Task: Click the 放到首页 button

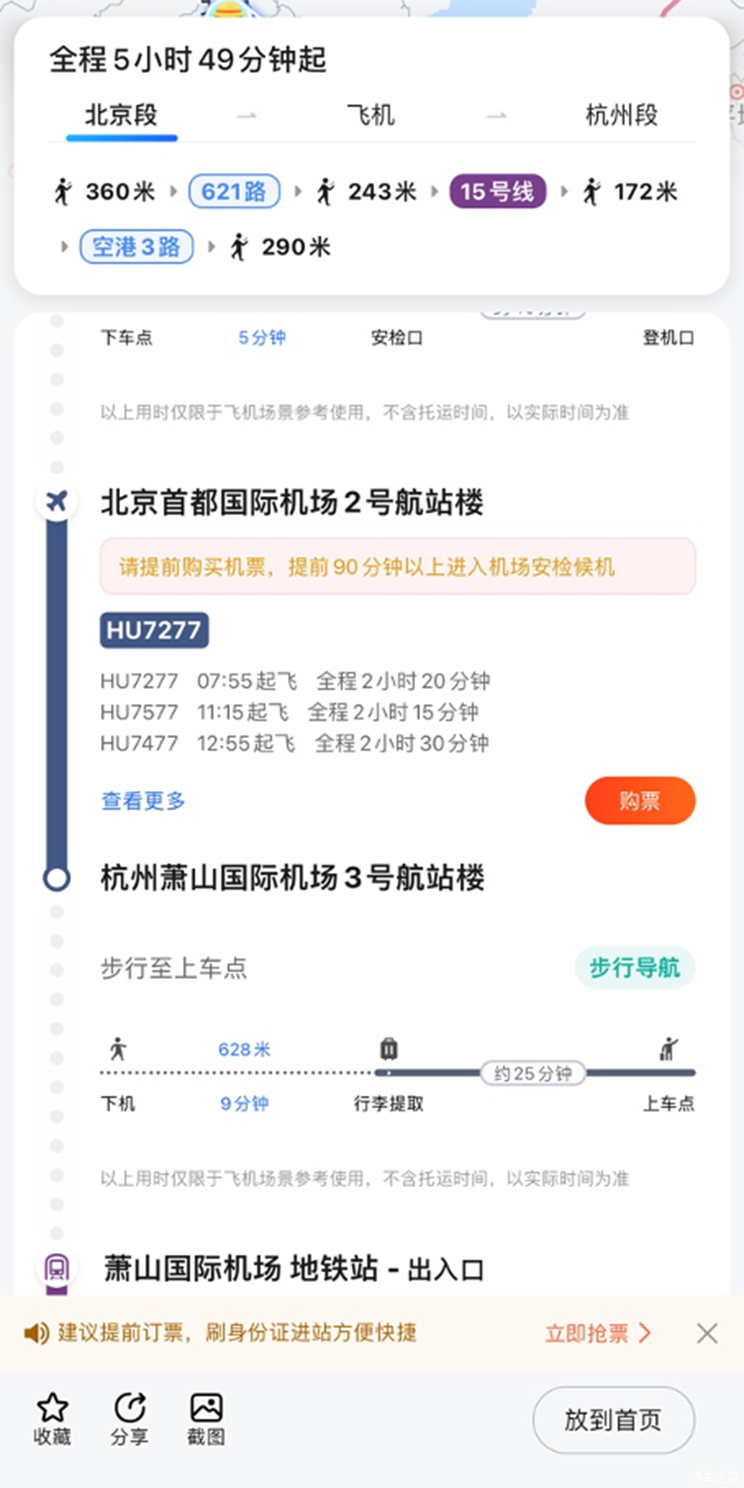Action: [x=613, y=1419]
